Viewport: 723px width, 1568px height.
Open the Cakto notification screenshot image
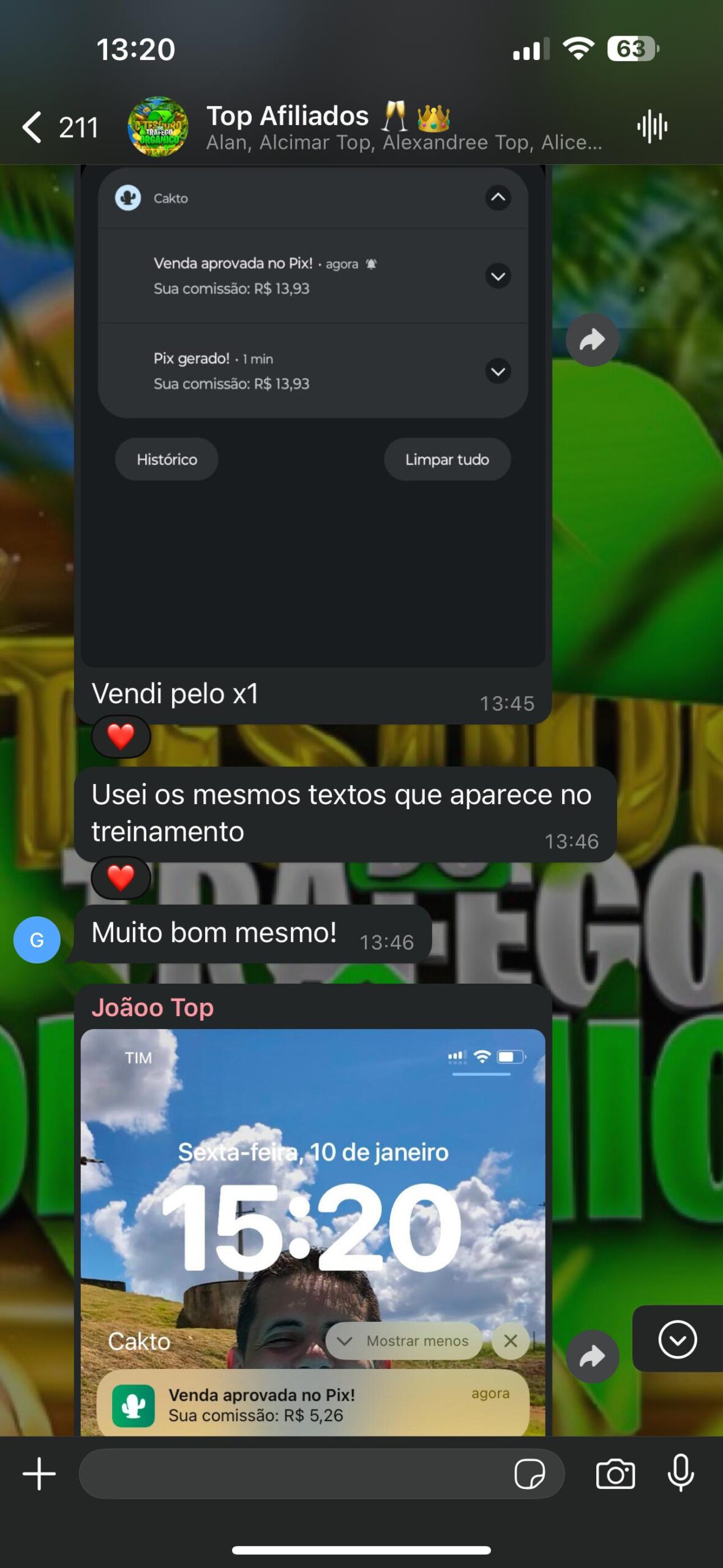312,417
